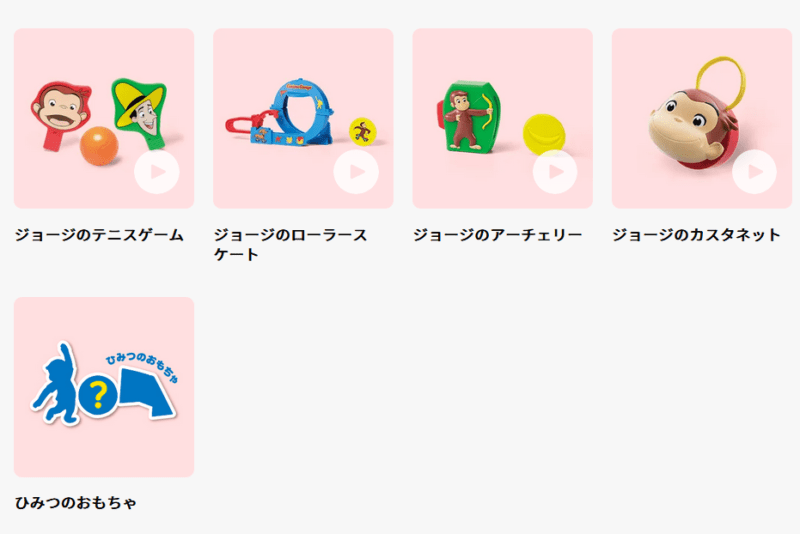Play the ジョージのカスタネット toy video

click(x=754, y=172)
